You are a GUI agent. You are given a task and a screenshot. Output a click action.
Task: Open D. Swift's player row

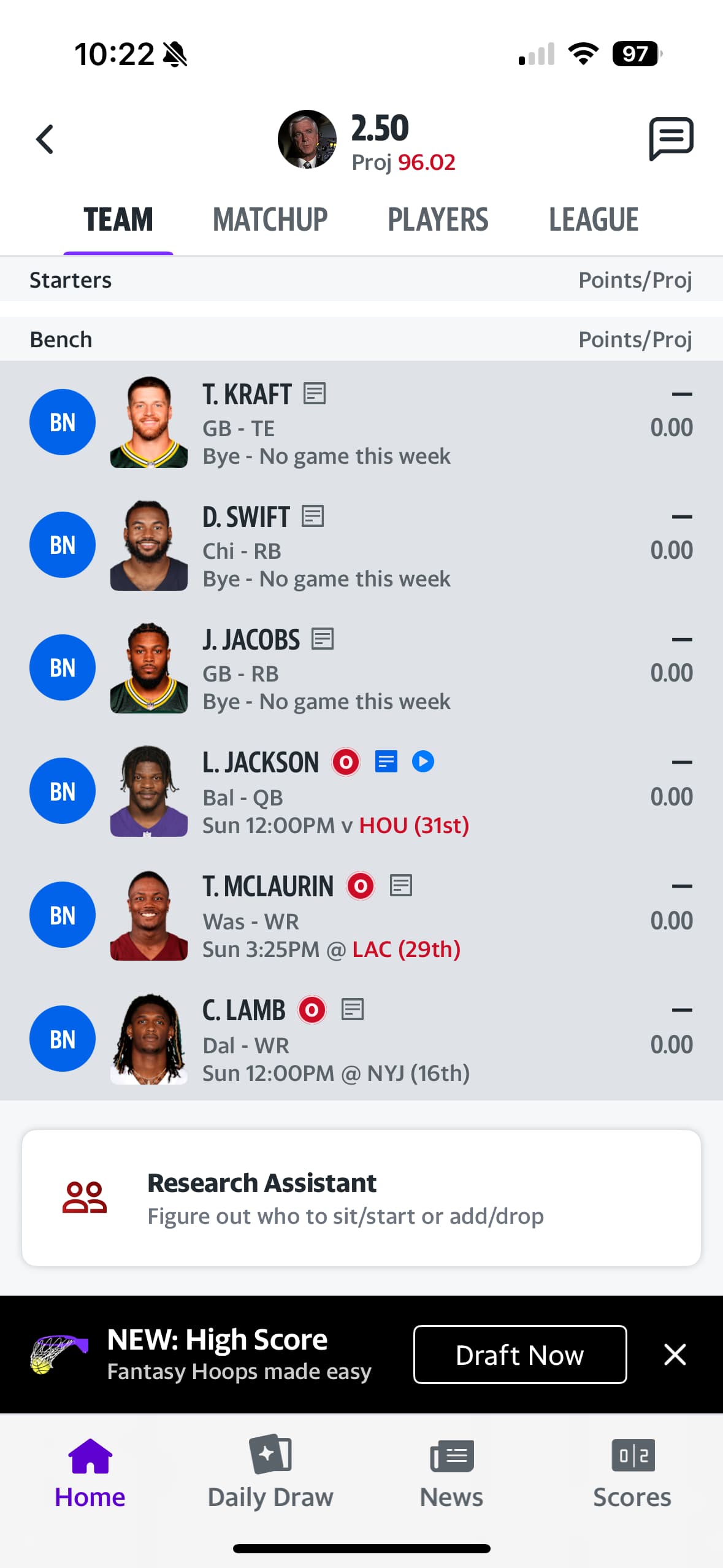368,545
